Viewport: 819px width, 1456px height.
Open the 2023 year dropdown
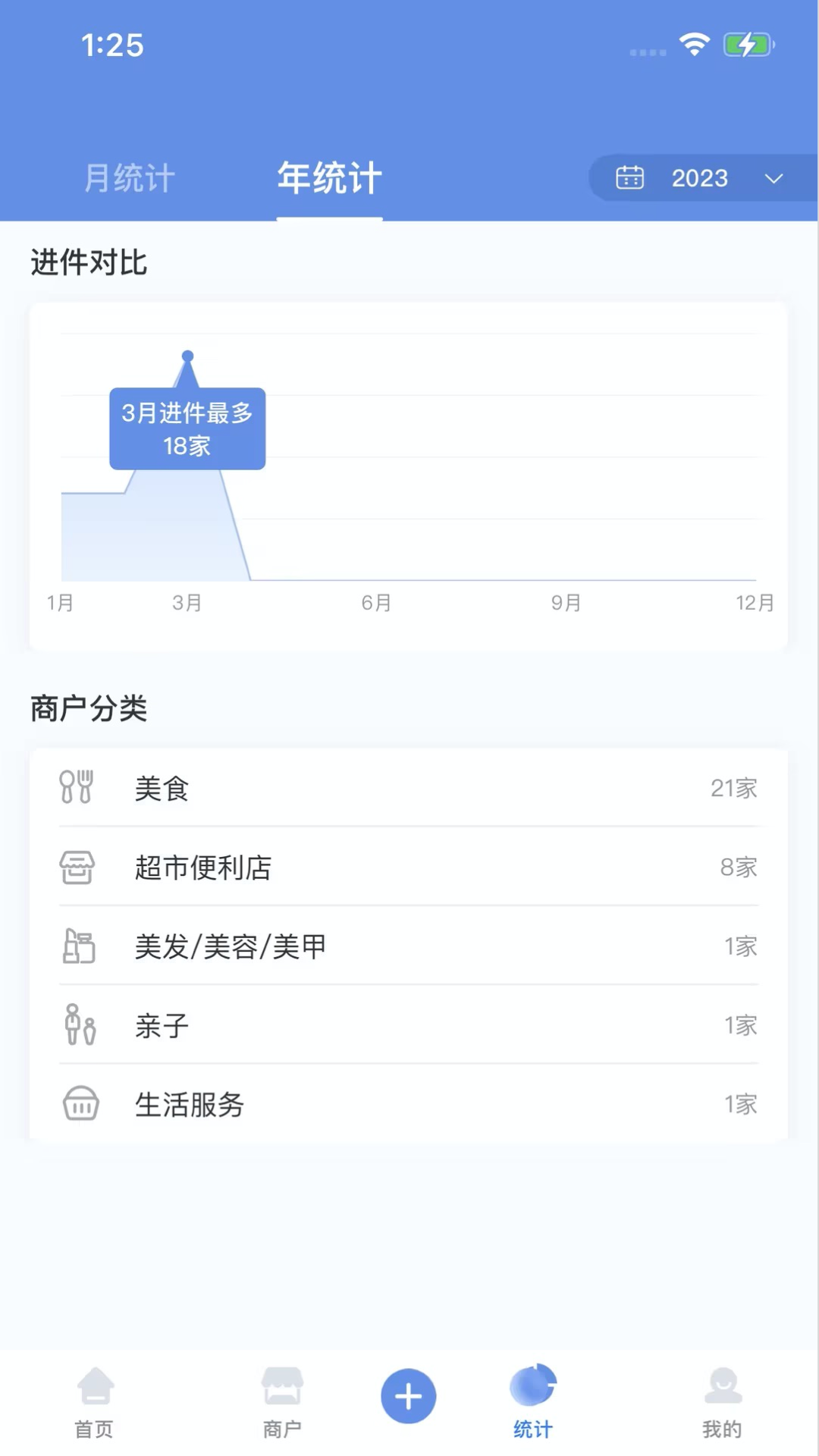[701, 178]
